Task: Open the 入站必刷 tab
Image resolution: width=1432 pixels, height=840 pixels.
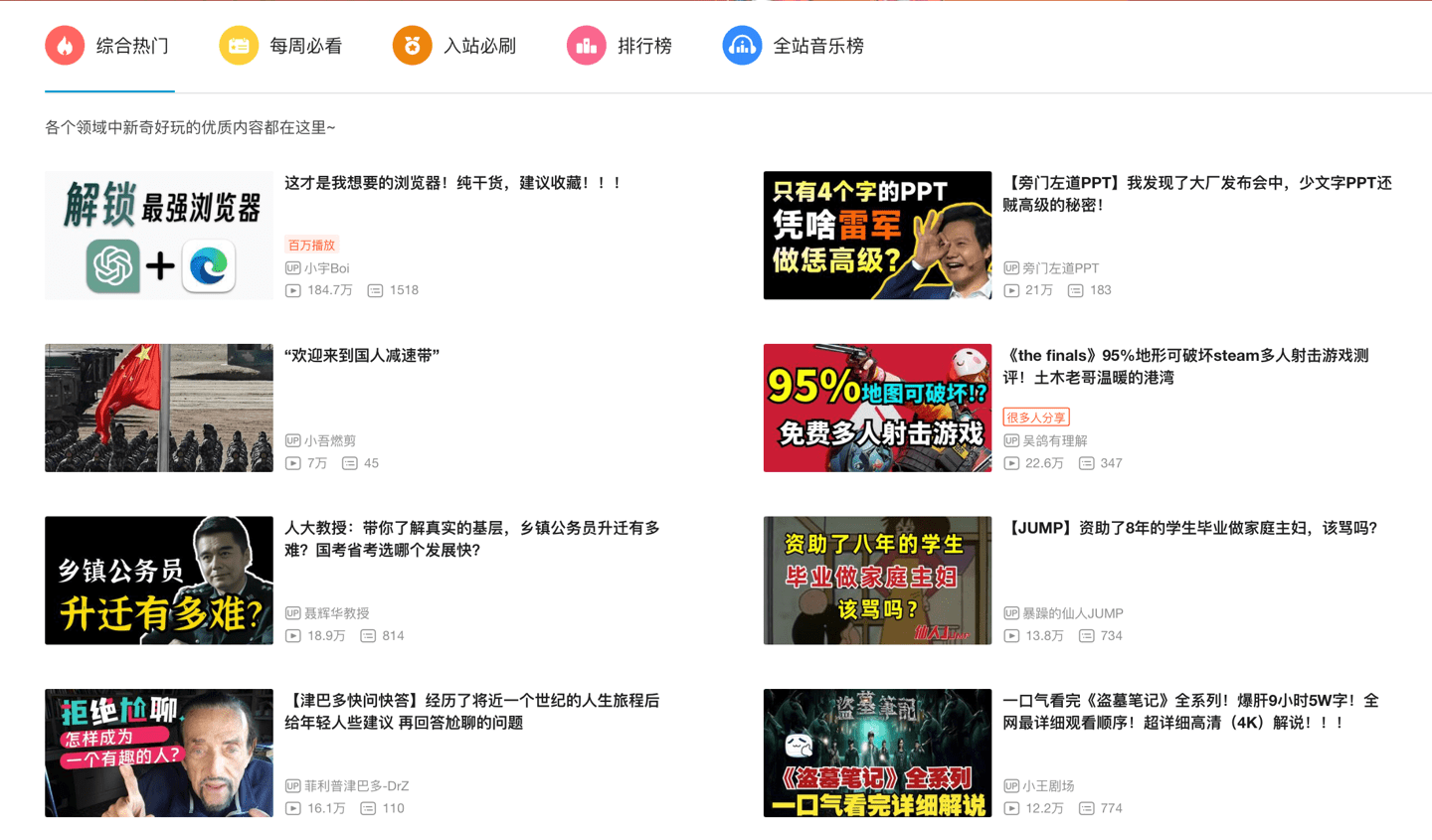Action: pos(455,46)
